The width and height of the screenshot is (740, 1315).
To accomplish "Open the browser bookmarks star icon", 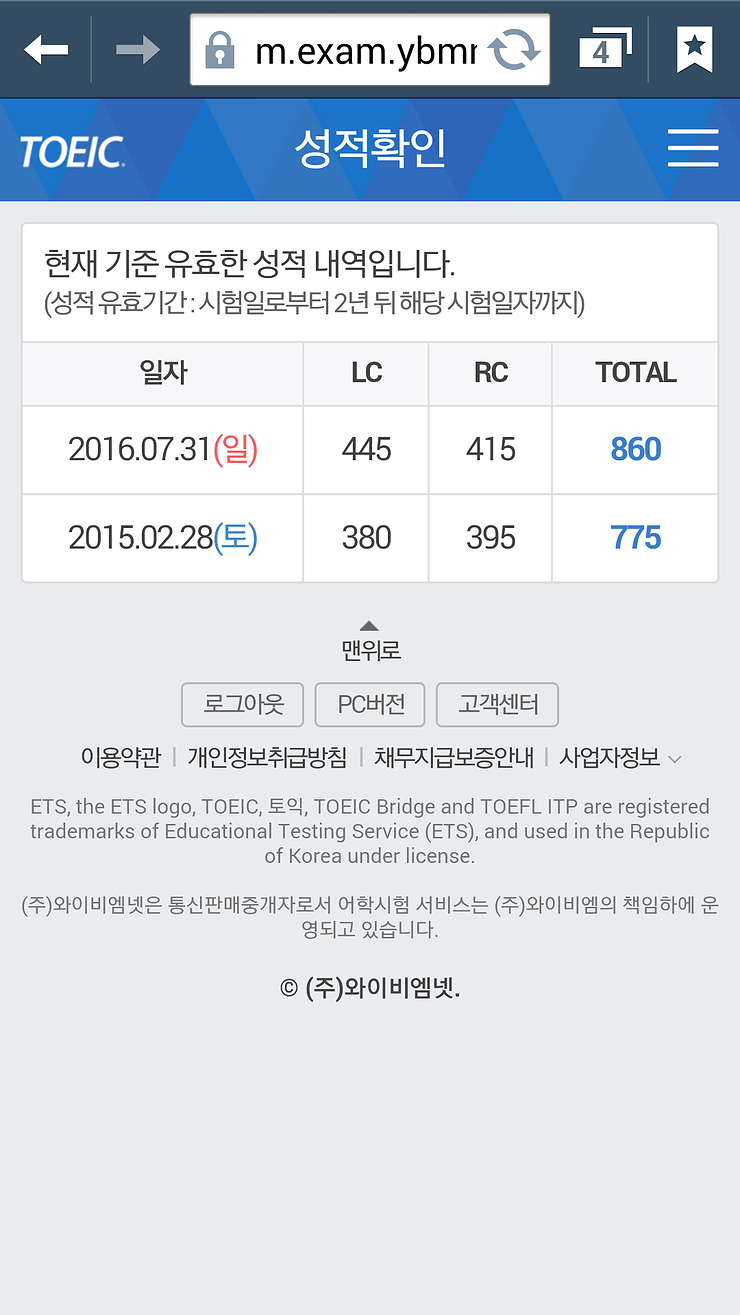I will click(694, 49).
